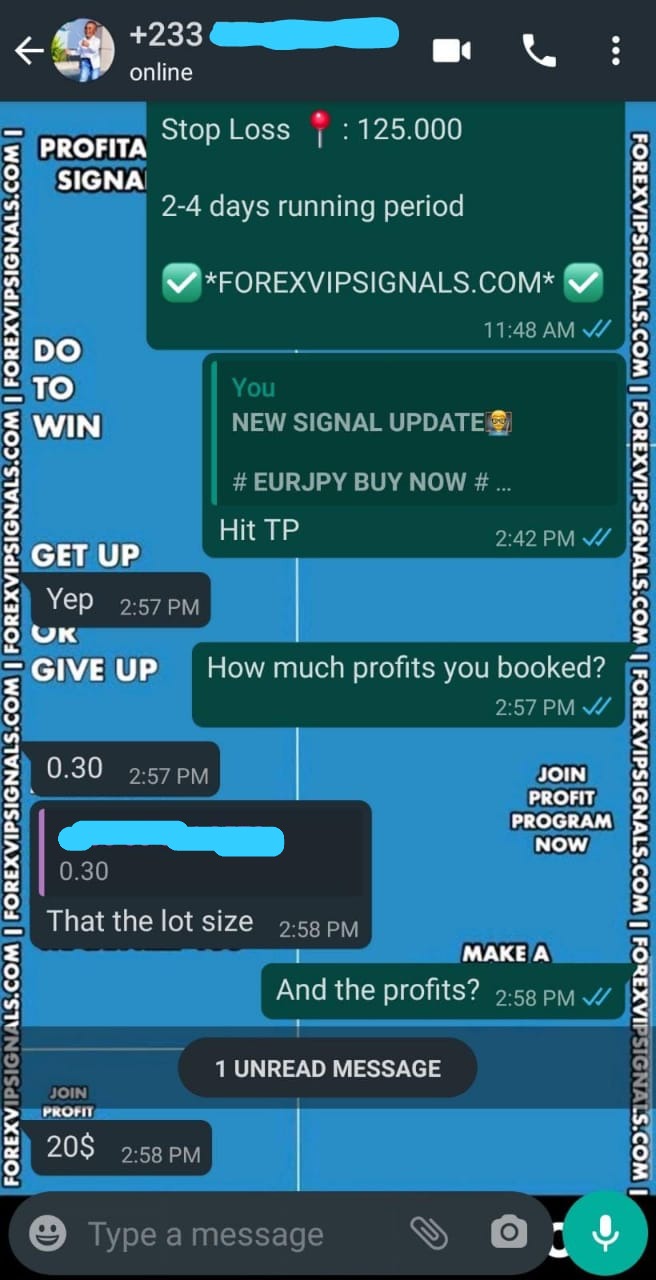This screenshot has height=1280, width=656.
Task: Focus the Type a message field
Action: pyautogui.click(x=230, y=1234)
